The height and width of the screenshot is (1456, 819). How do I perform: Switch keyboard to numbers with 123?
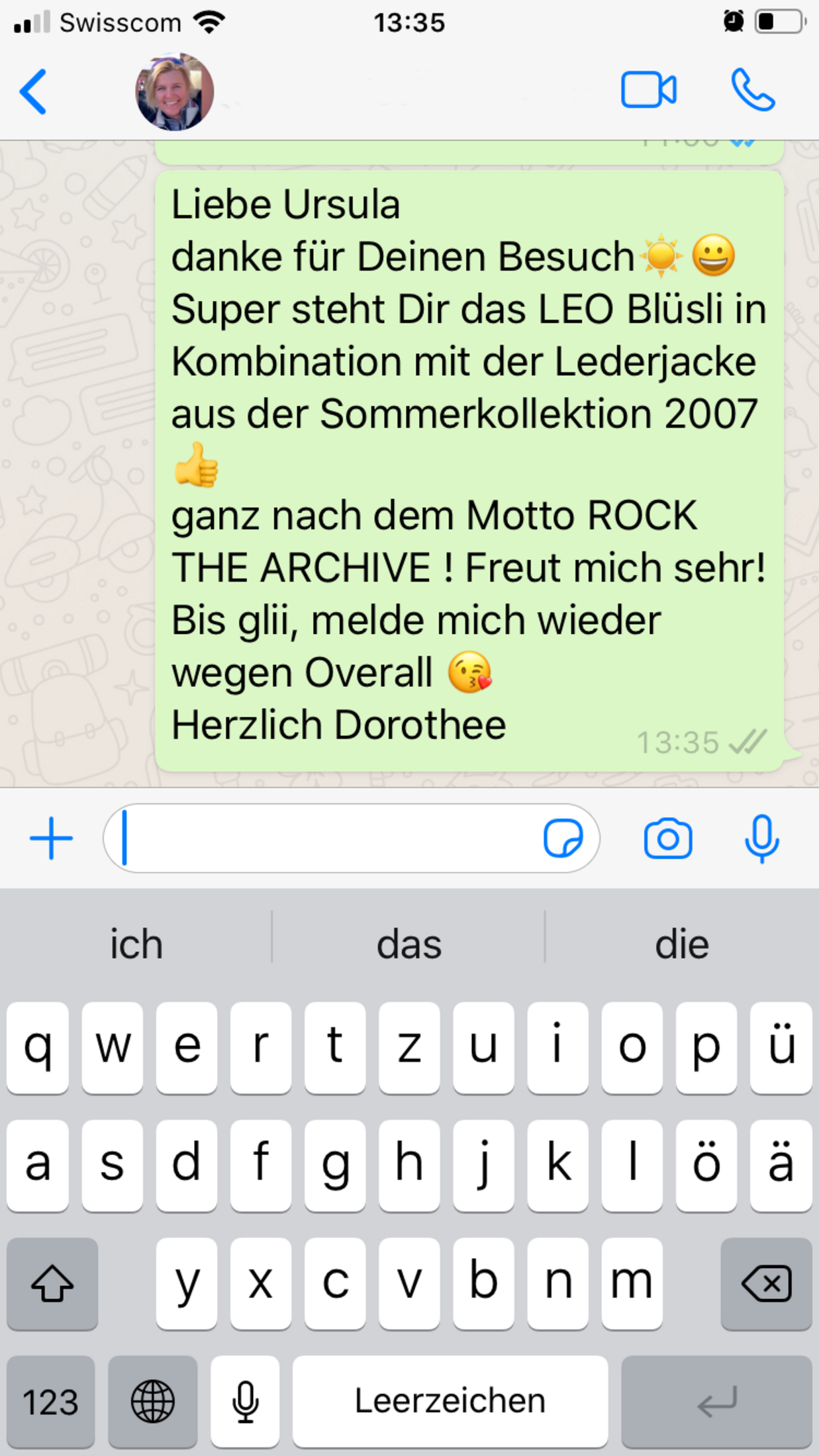(x=50, y=1401)
